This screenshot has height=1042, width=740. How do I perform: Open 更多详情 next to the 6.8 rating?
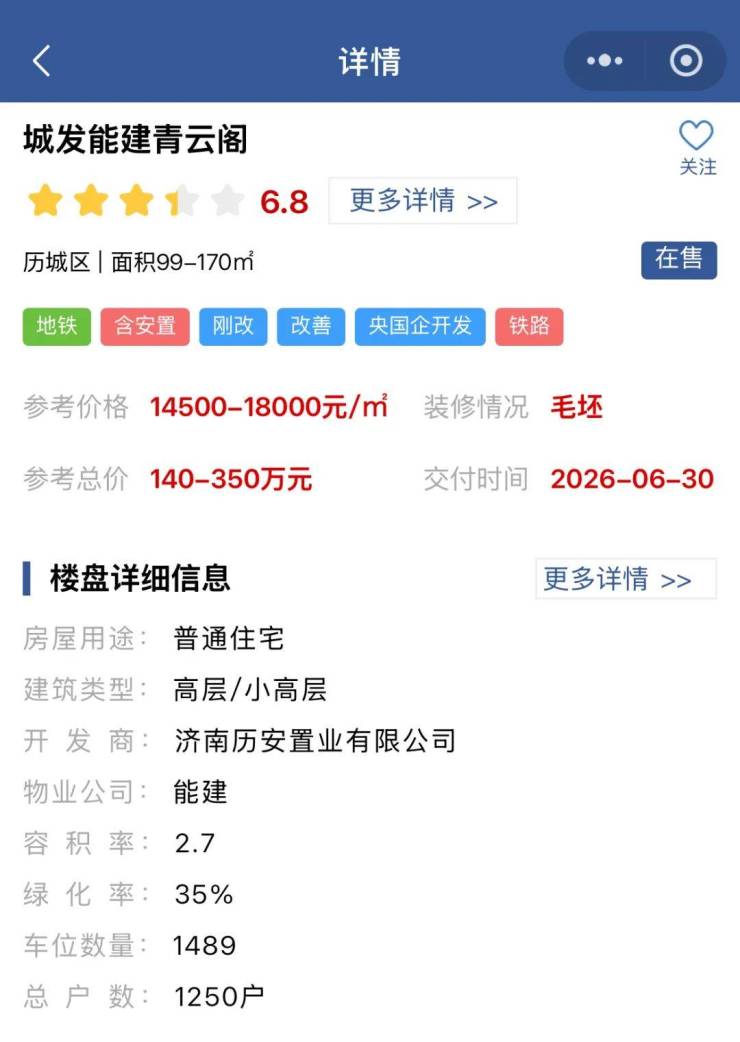pyautogui.click(x=423, y=201)
